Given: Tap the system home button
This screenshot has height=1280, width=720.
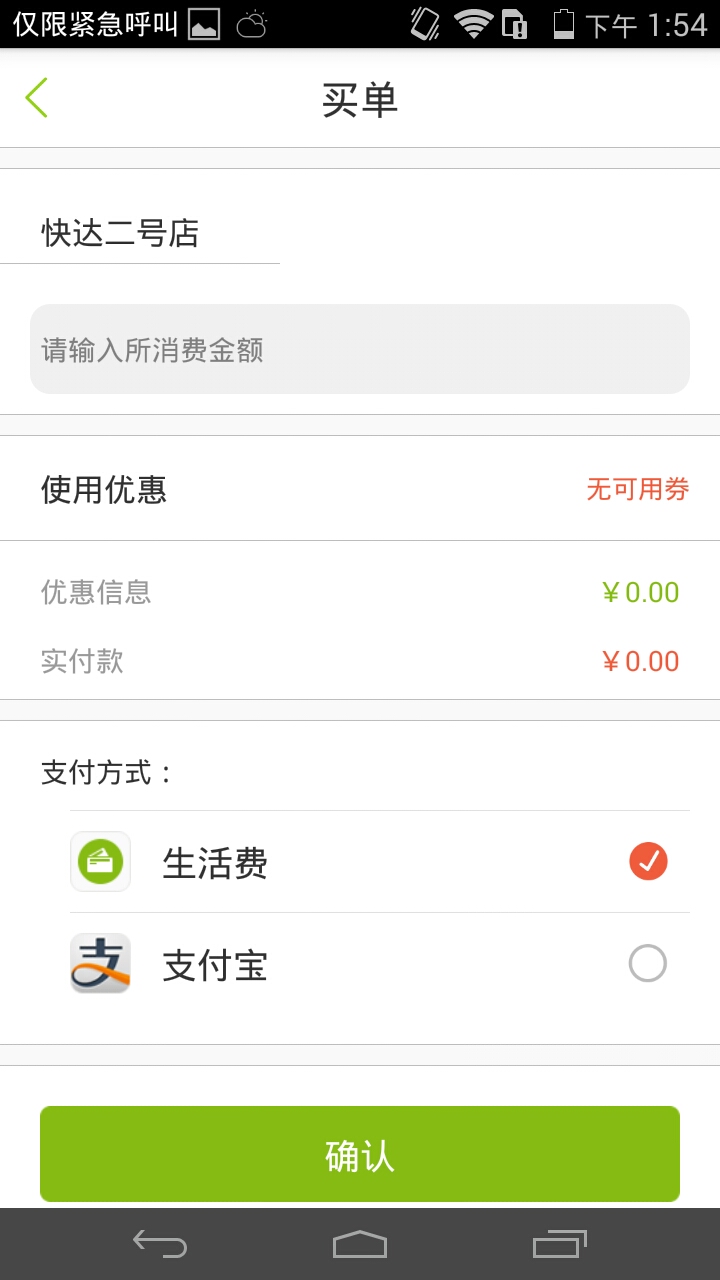Looking at the screenshot, I should click(x=360, y=1244).
